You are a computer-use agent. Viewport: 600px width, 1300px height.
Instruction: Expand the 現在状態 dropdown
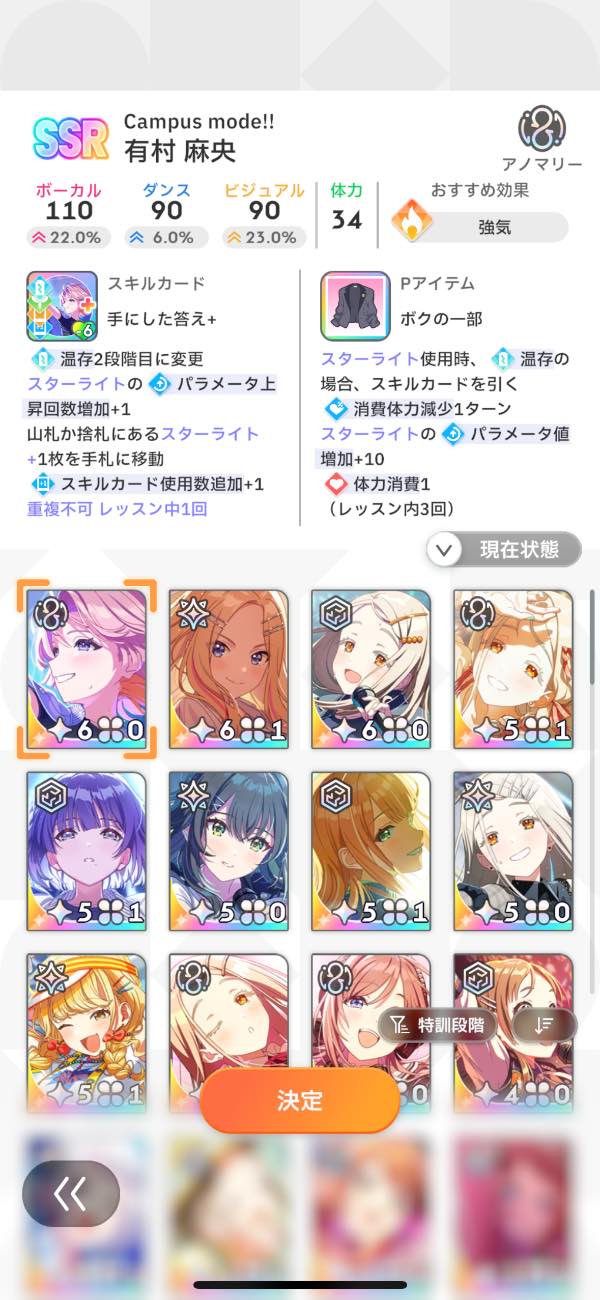click(x=504, y=549)
